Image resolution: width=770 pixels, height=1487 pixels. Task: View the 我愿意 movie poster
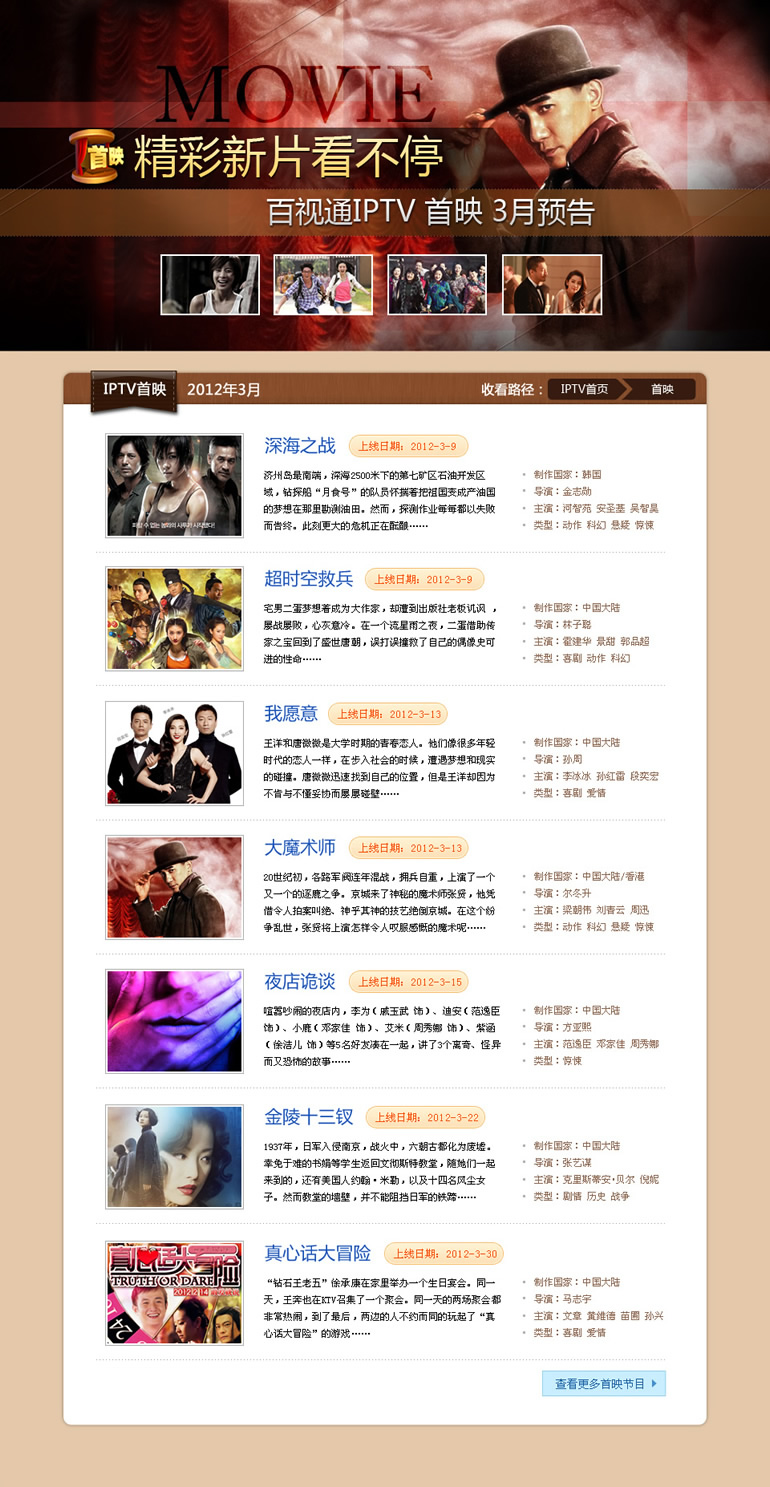tap(174, 753)
